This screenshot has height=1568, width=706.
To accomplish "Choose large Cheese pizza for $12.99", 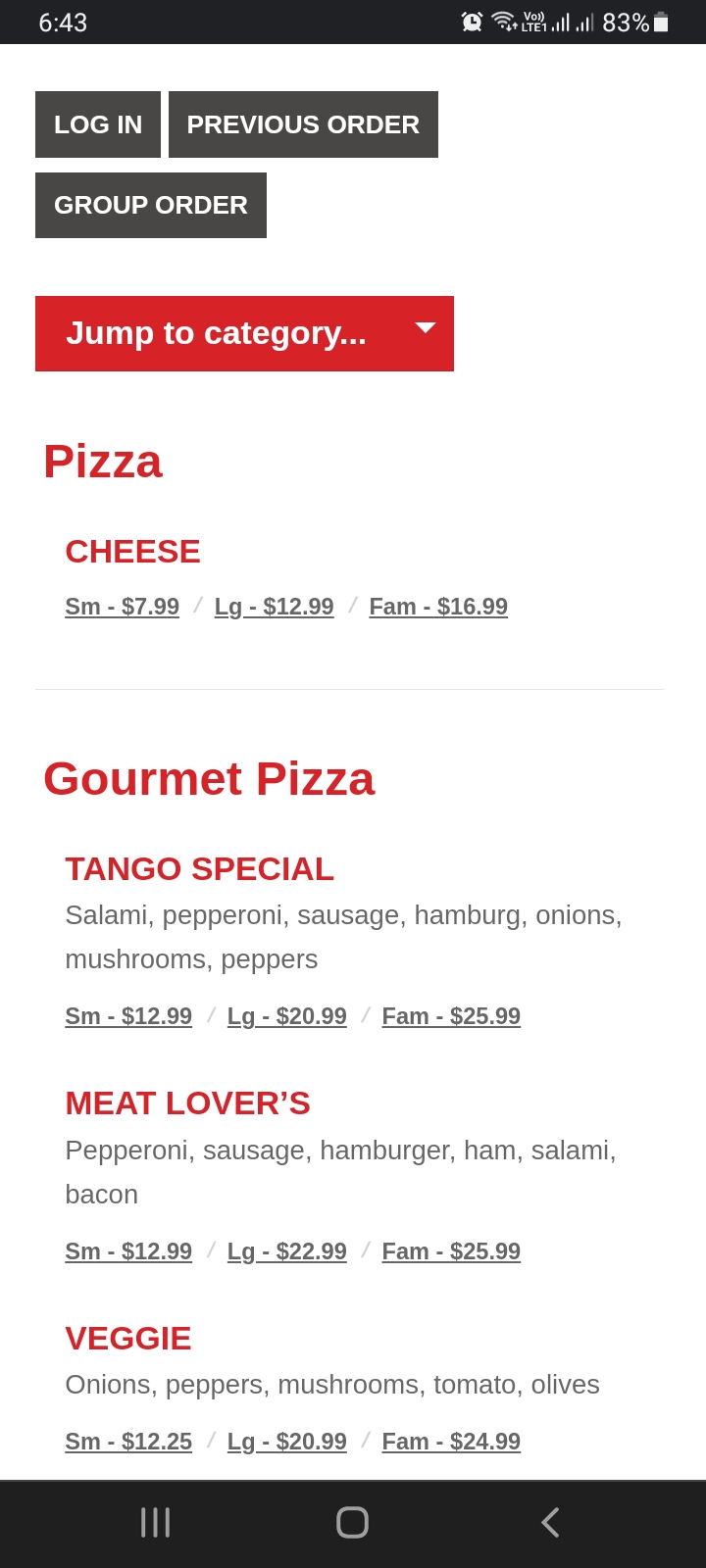I will (275, 607).
